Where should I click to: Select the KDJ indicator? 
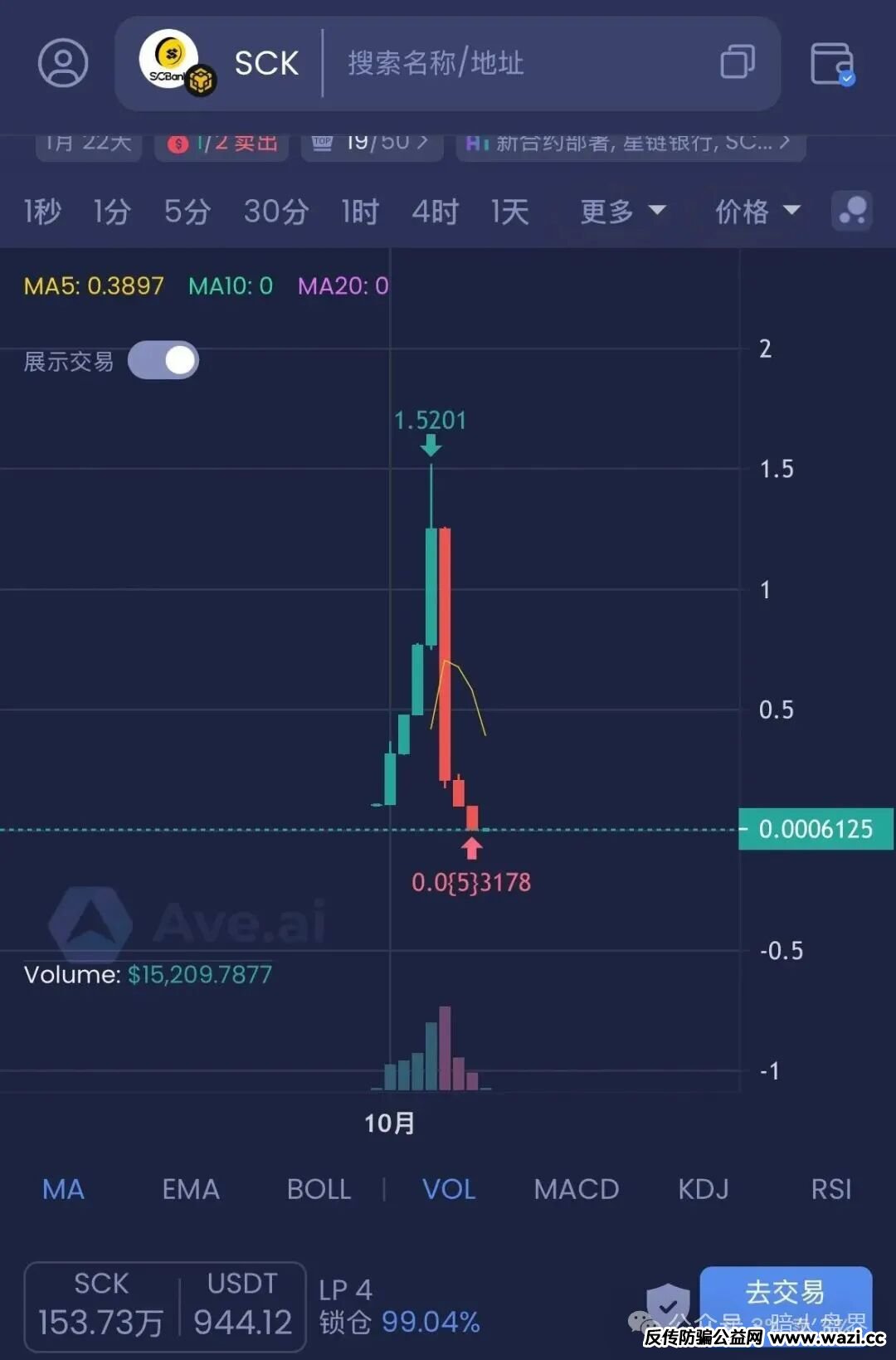pos(703,1189)
